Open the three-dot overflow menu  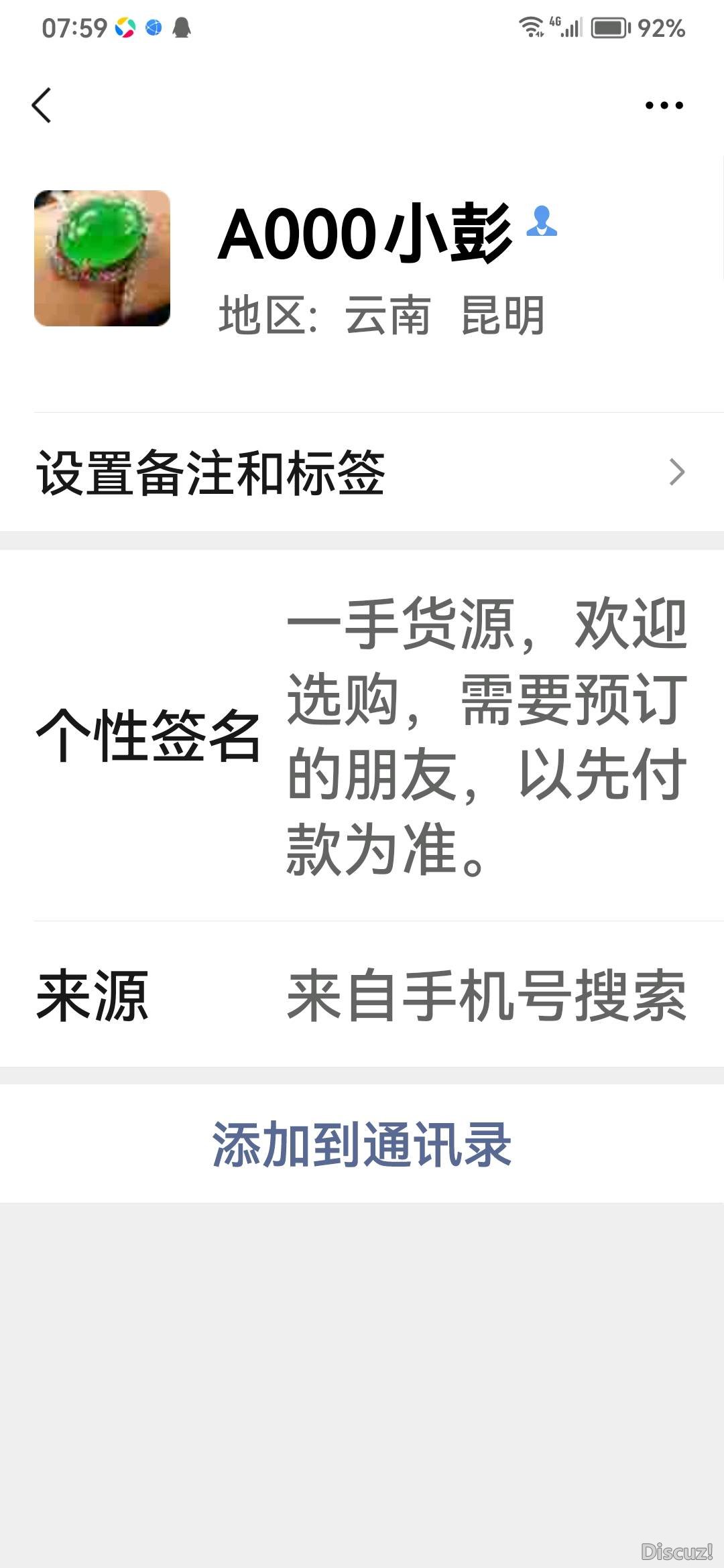point(664,105)
